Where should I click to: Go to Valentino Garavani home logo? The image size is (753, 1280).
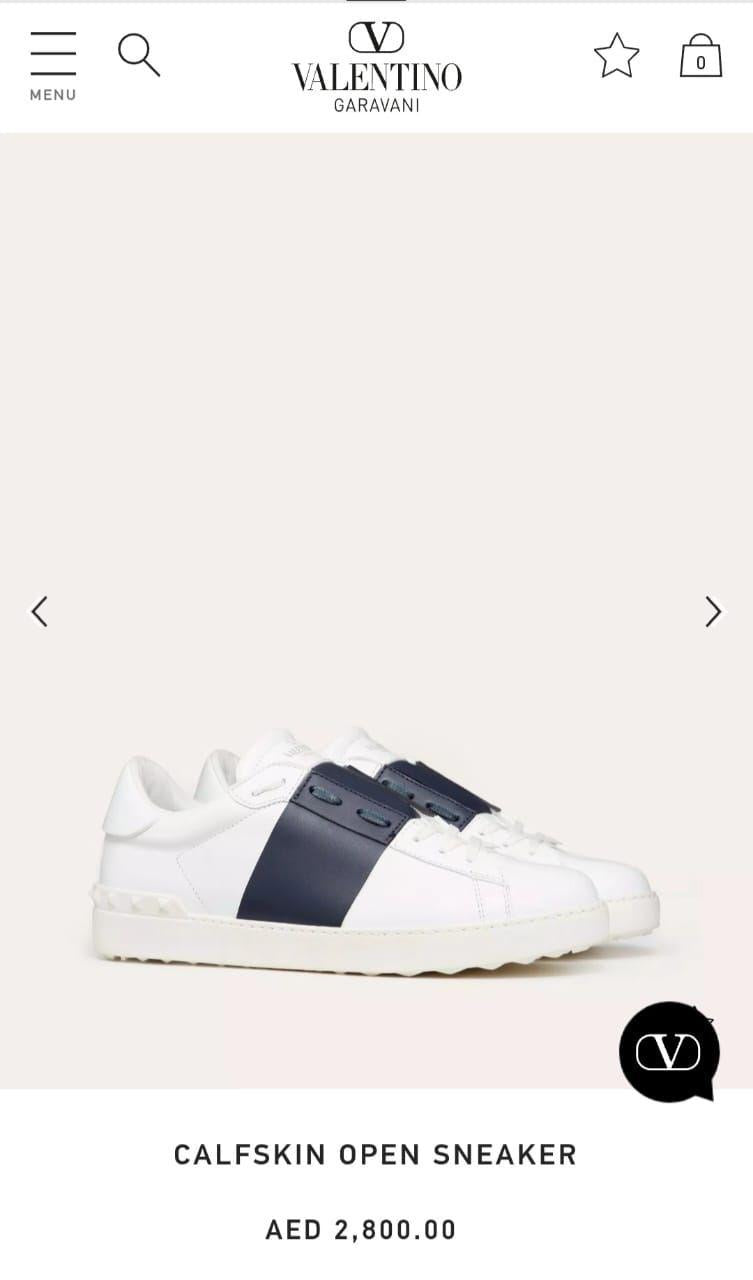[376, 67]
